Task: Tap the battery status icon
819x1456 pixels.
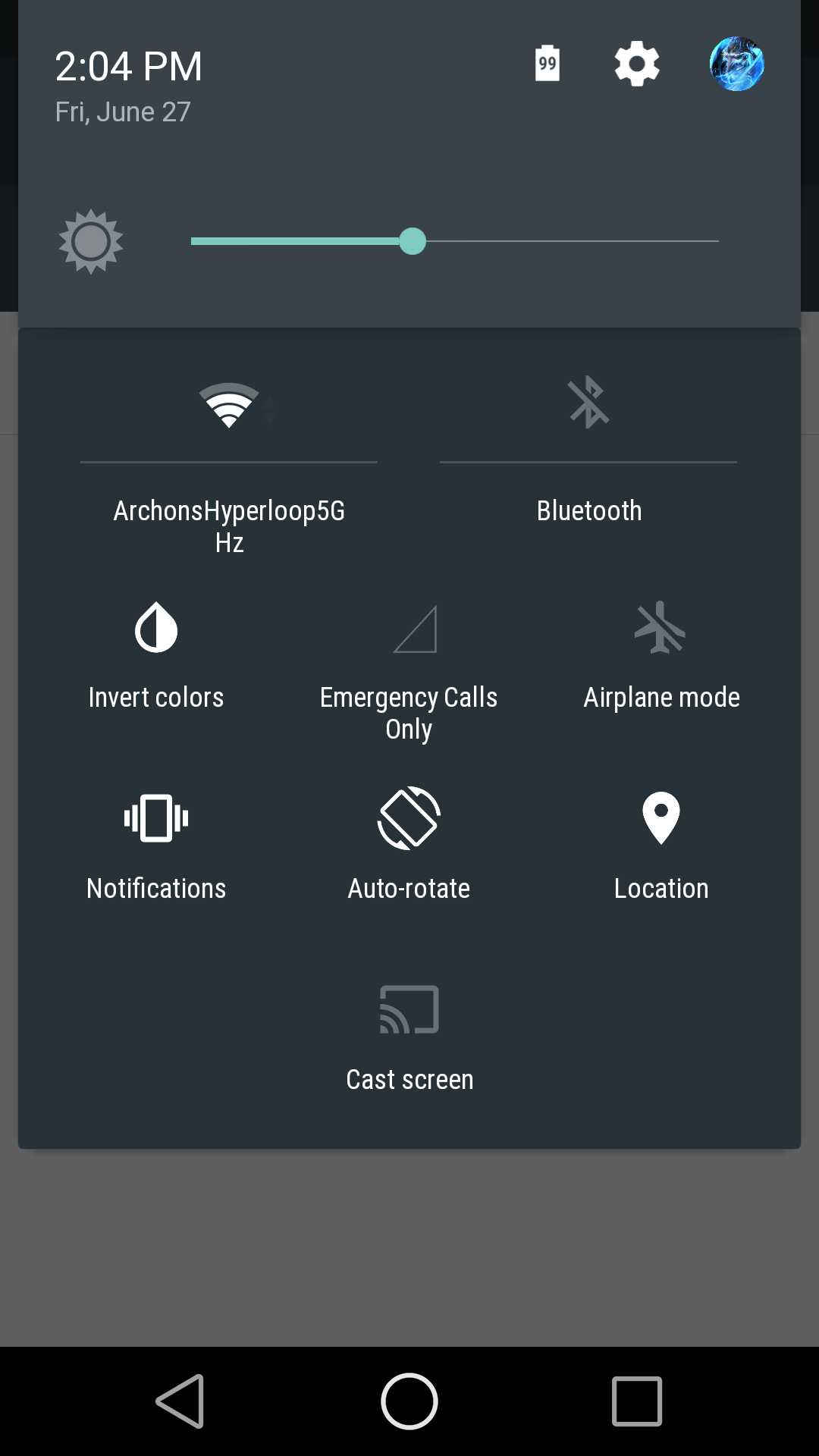Action: (546, 64)
